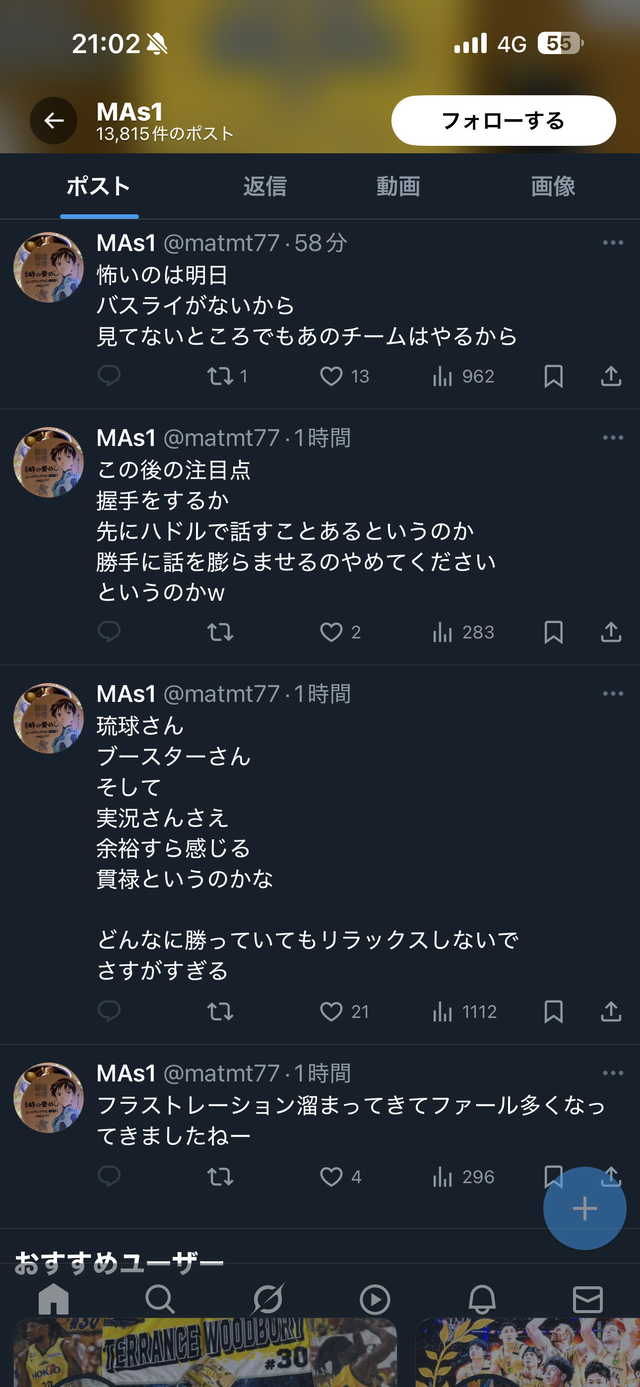This screenshot has width=640, height=1387.
Task: Open the 画像 tab
Action: click(553, 186)
